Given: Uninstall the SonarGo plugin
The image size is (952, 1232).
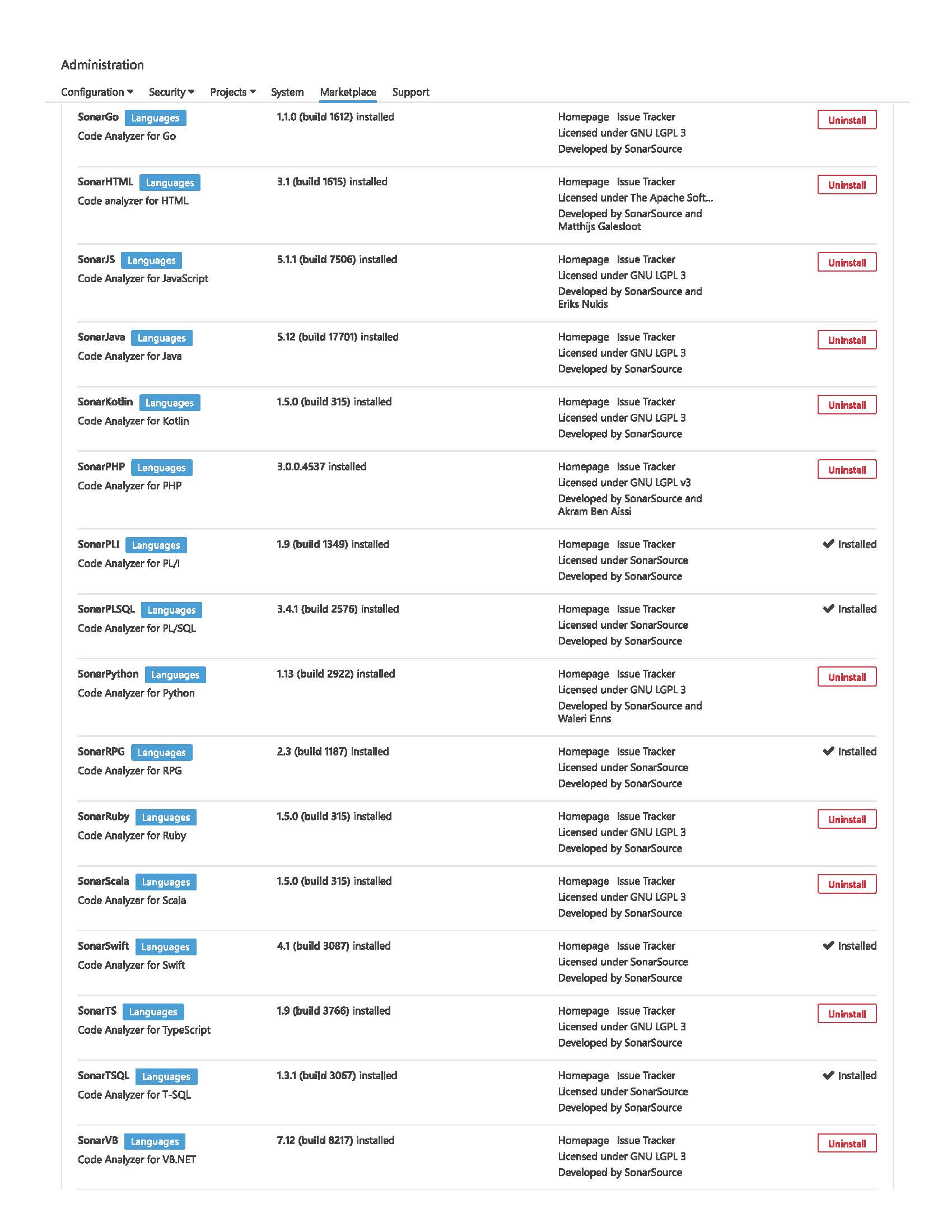Looking at the screenshot, I should 846,120.
